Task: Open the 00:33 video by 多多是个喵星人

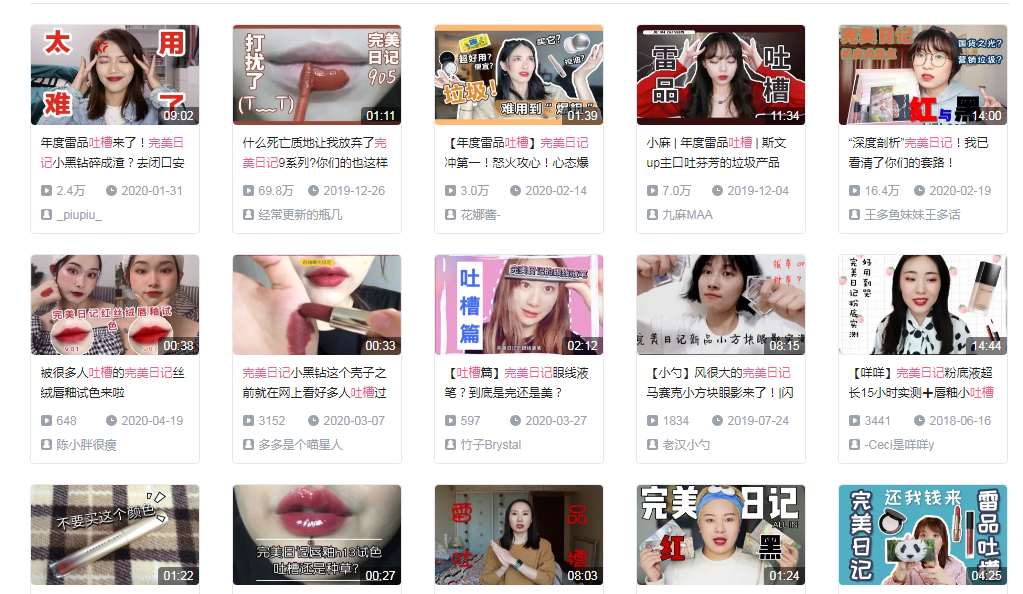Action: (316, 305)
